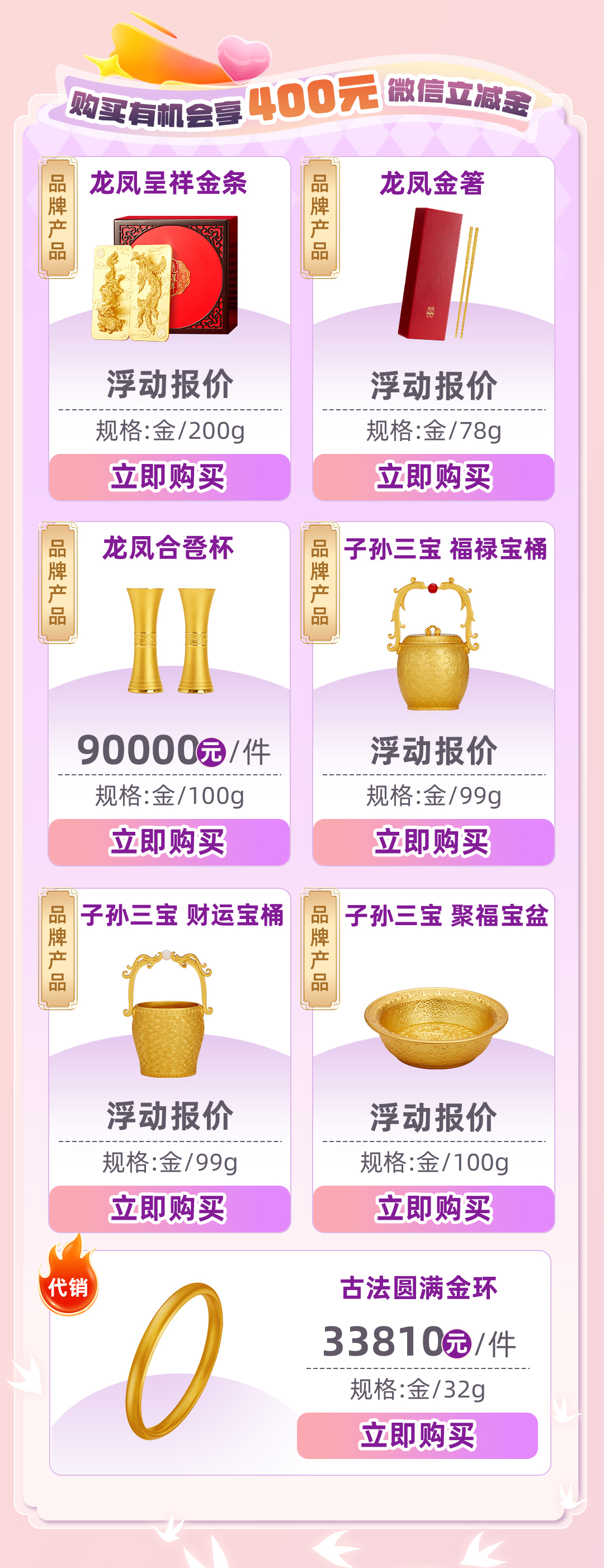Purchase the 古法圆满金环 gold bangle
The image size is (604, 1568).
pos(417,1436)
